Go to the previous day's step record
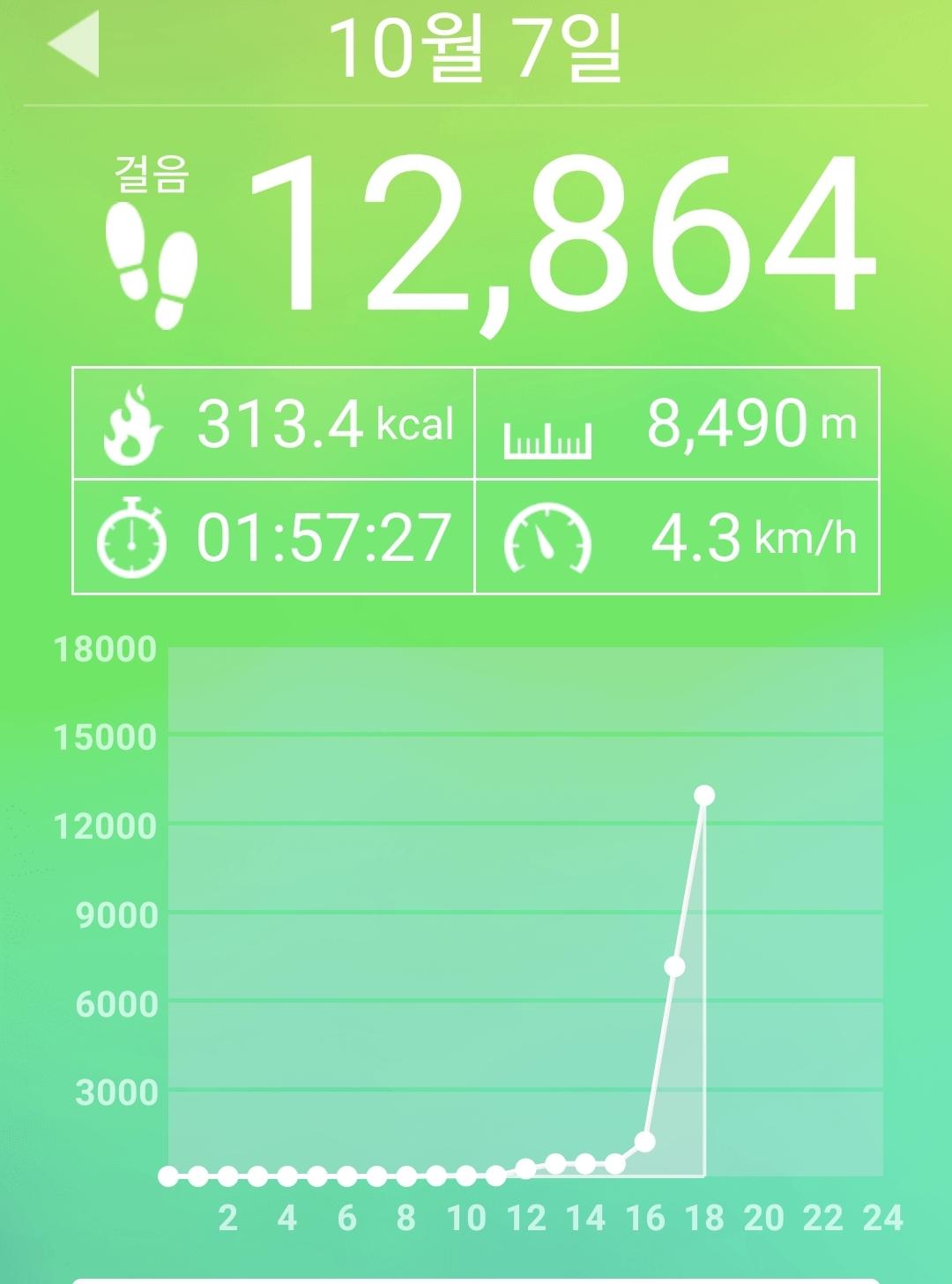The height and width of the screenshot is (1284, 952). click(x=74, y=44)
